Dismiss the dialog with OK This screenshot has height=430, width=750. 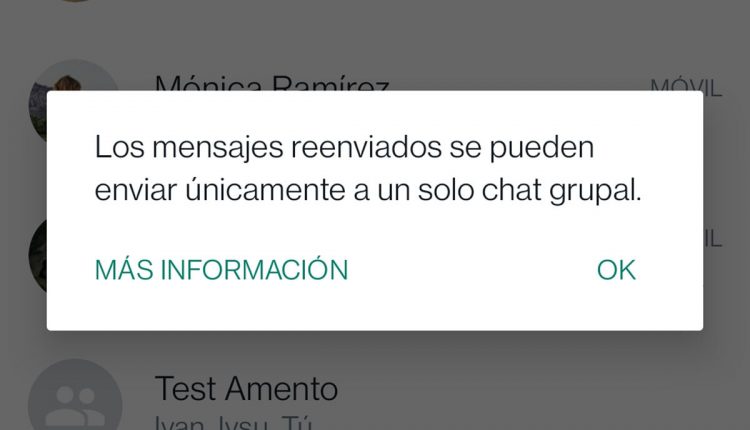pos(616,269)
